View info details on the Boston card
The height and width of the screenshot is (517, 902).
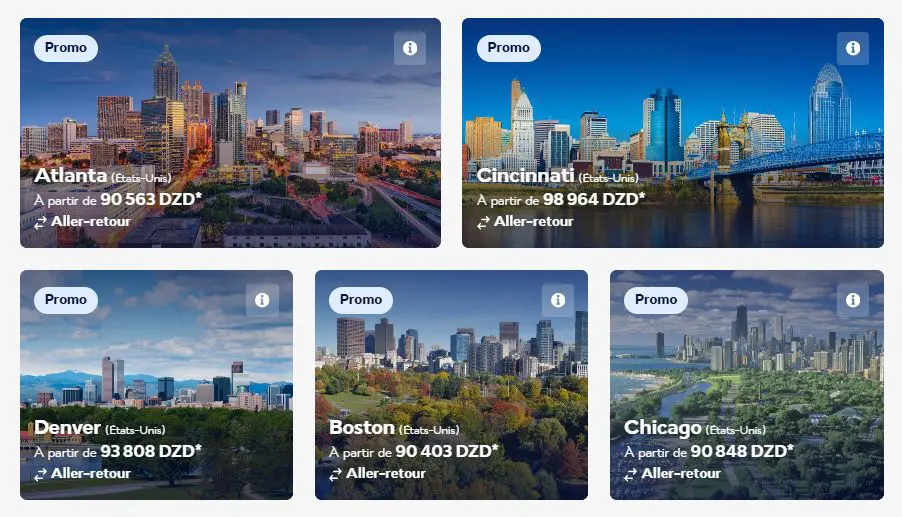(x=557, y=300)
